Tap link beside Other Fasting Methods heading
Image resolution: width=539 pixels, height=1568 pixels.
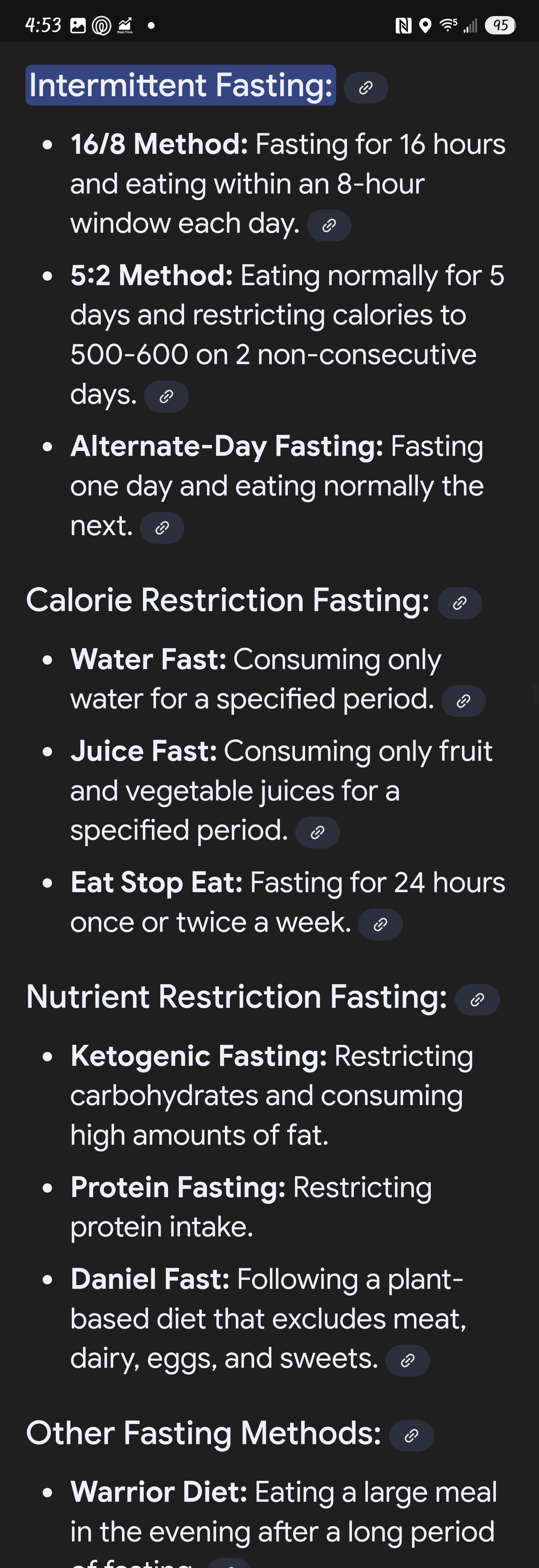(411, 1436)
